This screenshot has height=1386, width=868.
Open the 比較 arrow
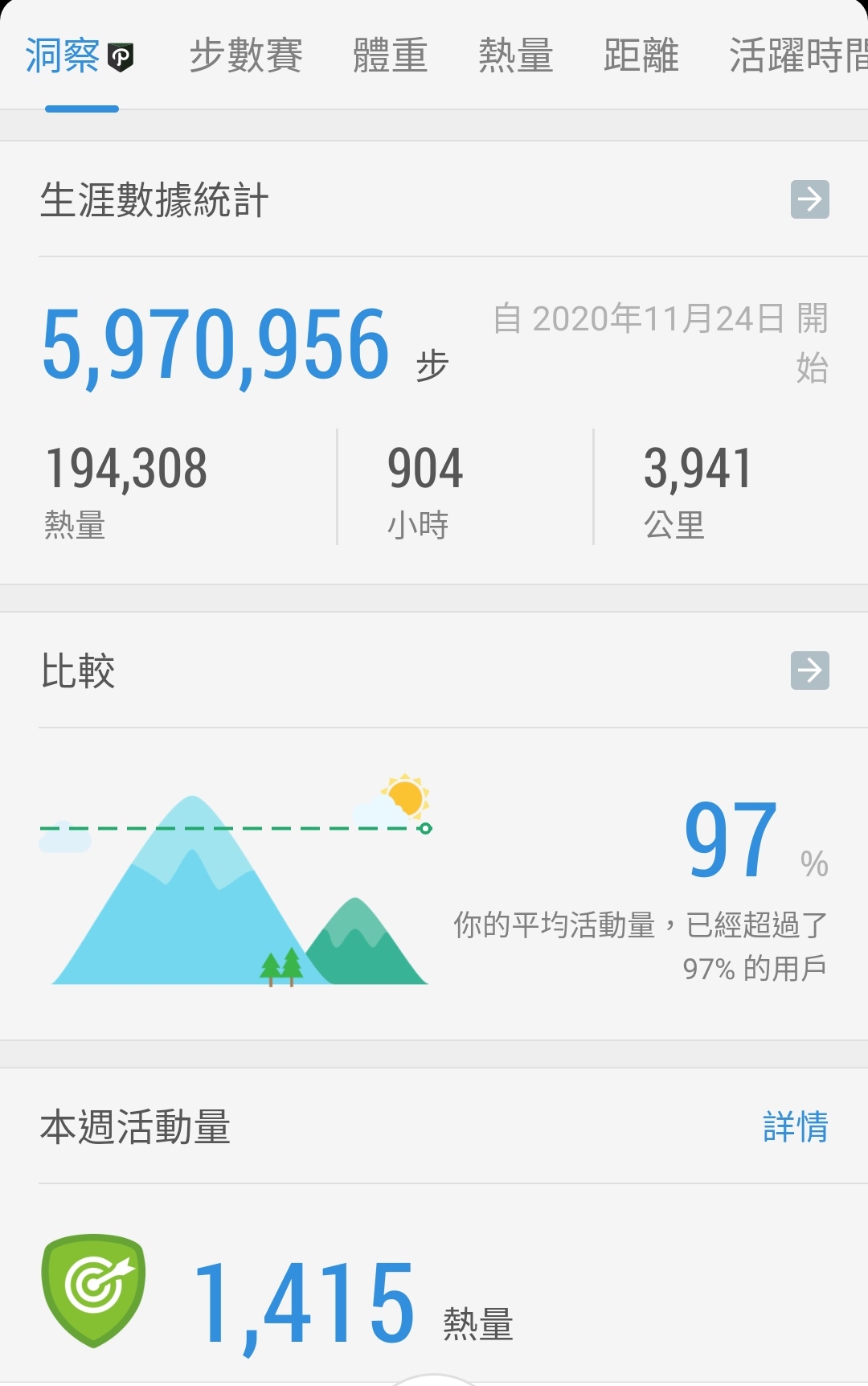[x=809, y=670]
